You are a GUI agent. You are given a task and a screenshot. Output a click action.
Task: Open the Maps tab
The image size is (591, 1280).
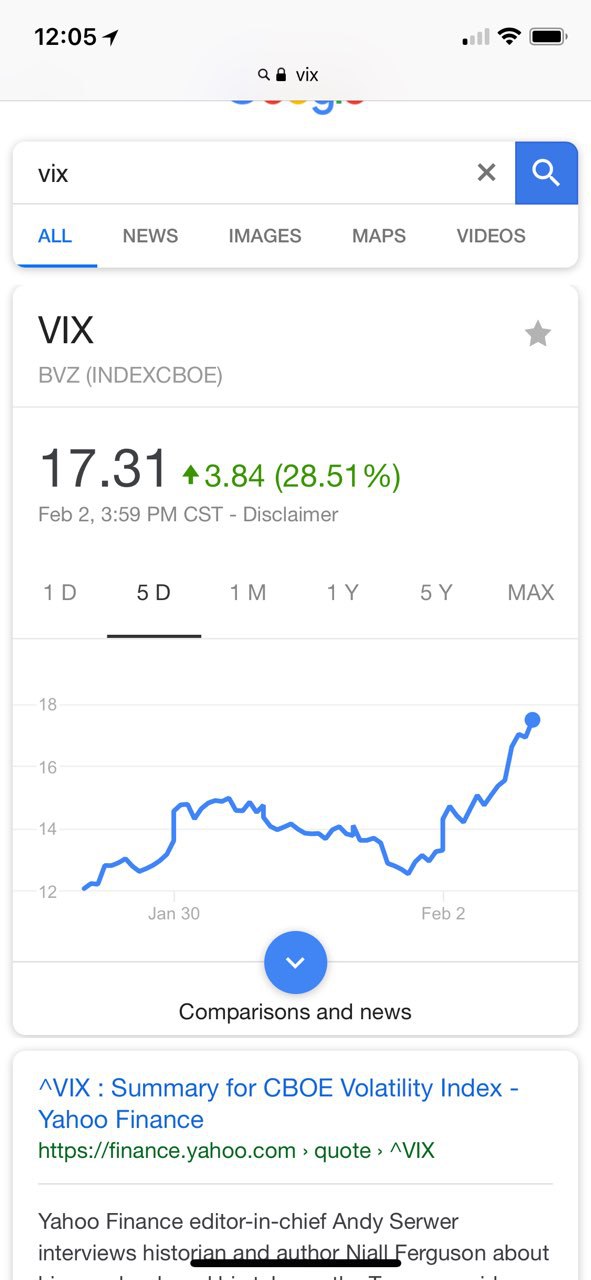379,236
